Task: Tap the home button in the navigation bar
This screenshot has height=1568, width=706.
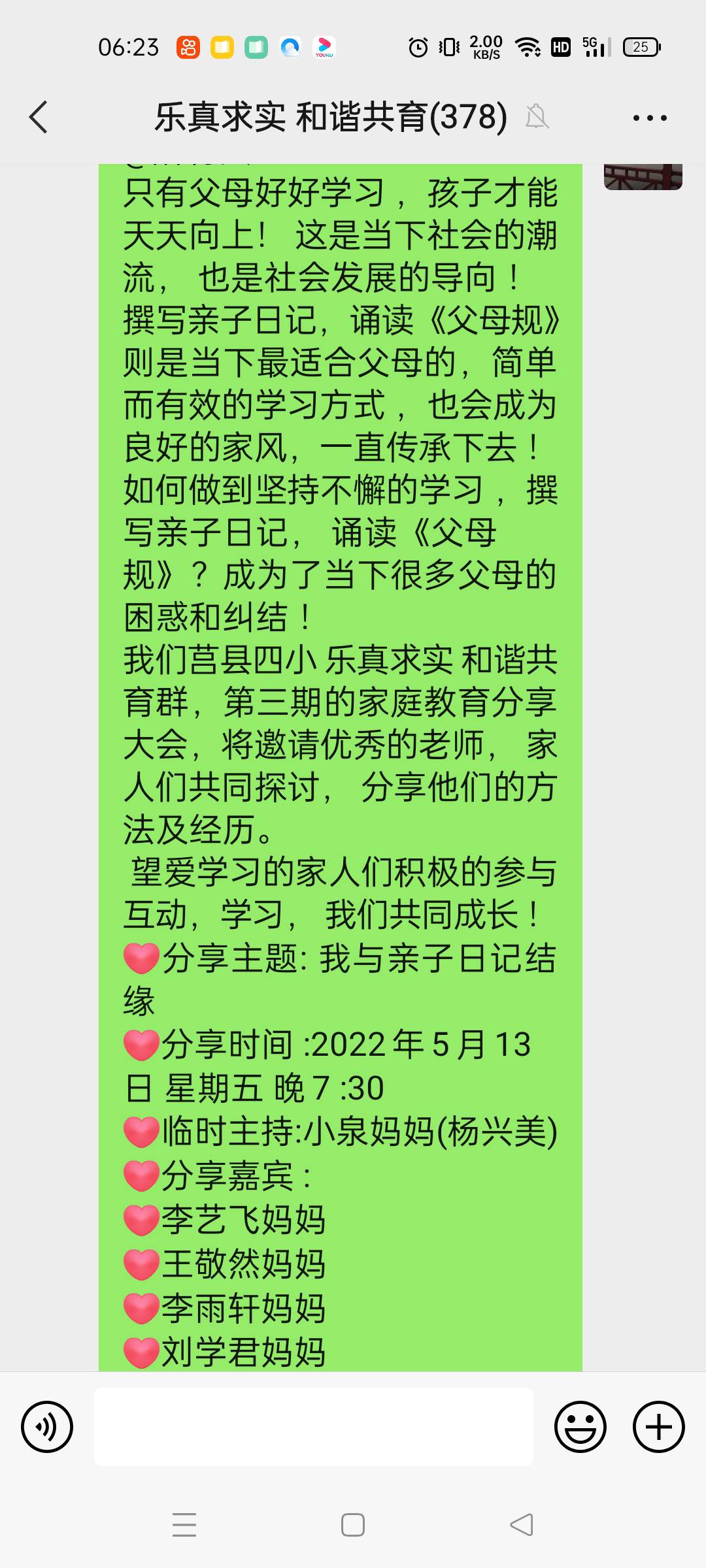Action: [352, 1524]
